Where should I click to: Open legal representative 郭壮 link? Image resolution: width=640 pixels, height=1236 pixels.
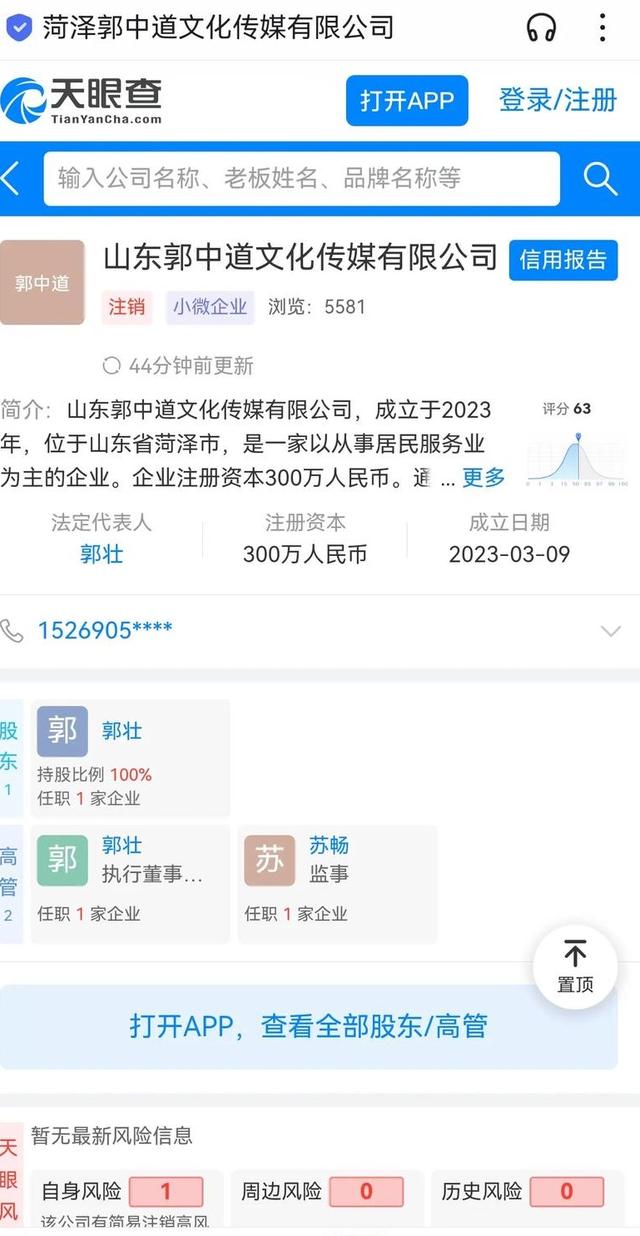pyautogui.click(x=102, y=554)
